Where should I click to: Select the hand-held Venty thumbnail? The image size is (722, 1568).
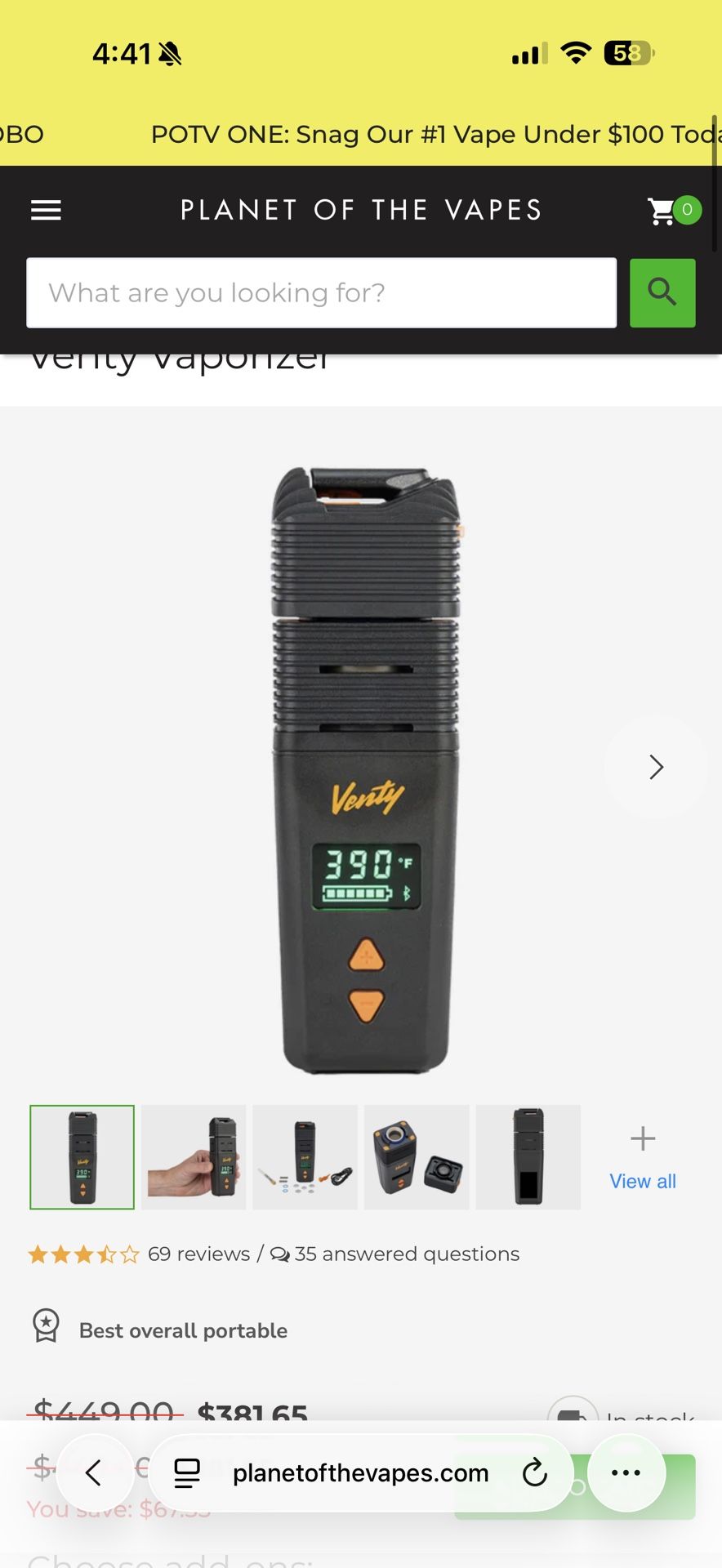194,1157
